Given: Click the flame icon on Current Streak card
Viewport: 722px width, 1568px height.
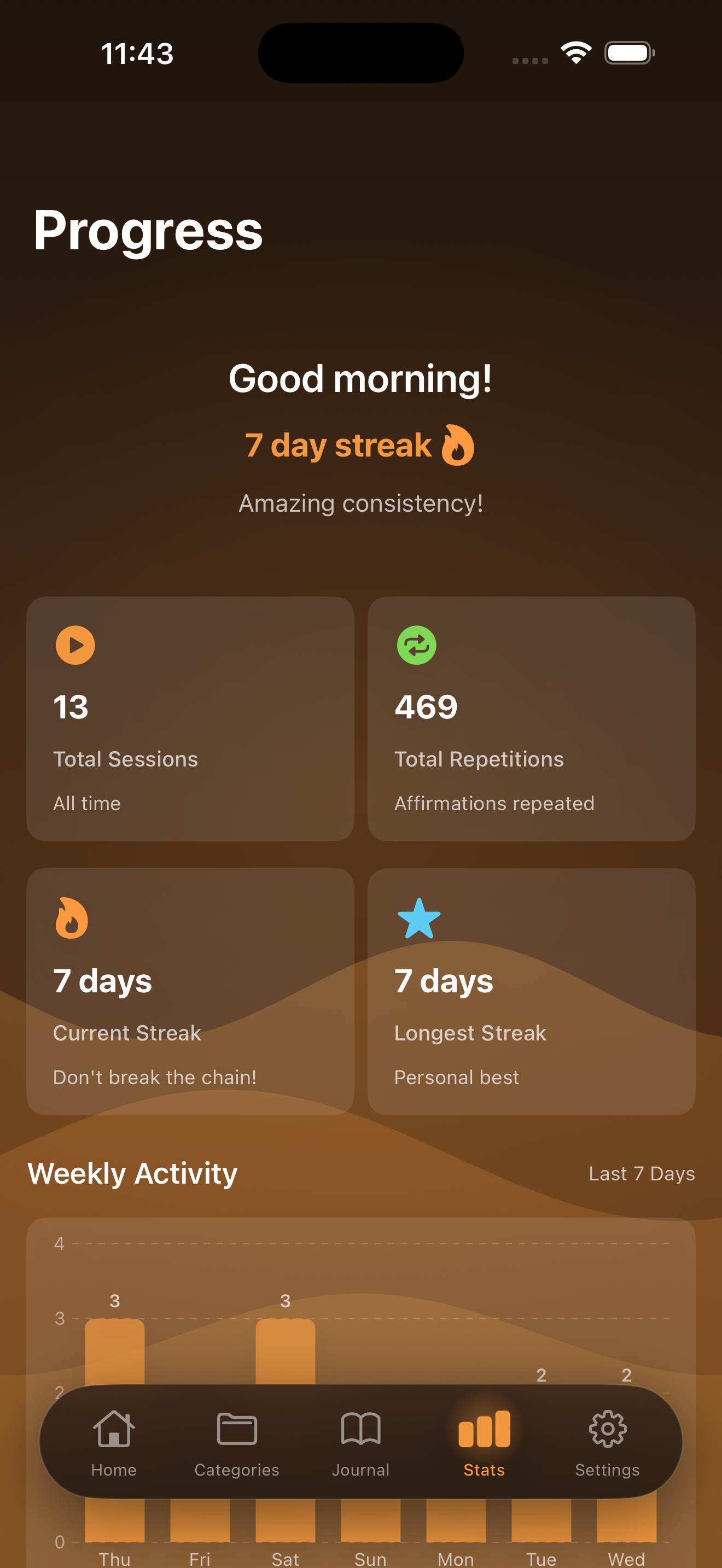Looking at the screenshot, I should pyautogui.click(x=71, y=919).
